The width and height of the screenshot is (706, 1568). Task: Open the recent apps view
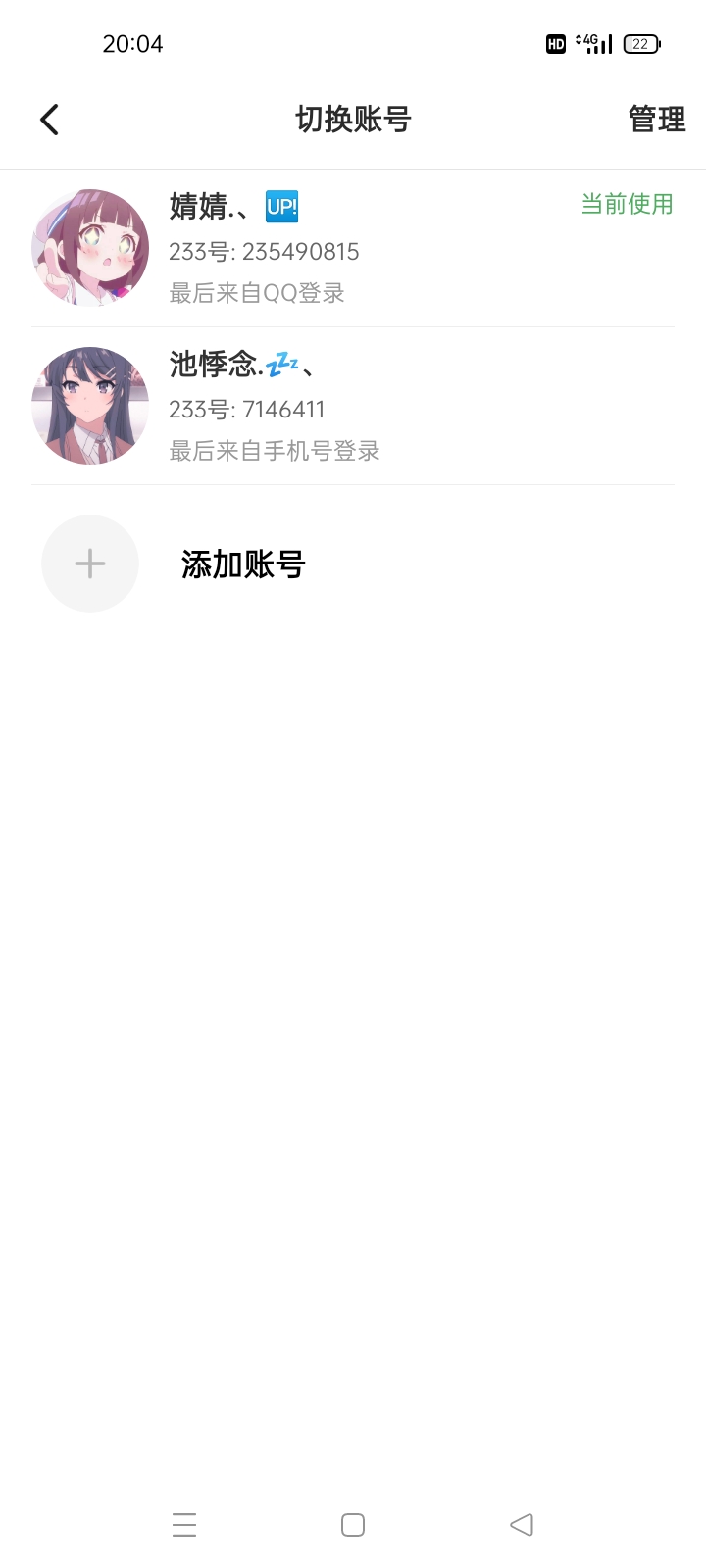[x=184, y=1525]
